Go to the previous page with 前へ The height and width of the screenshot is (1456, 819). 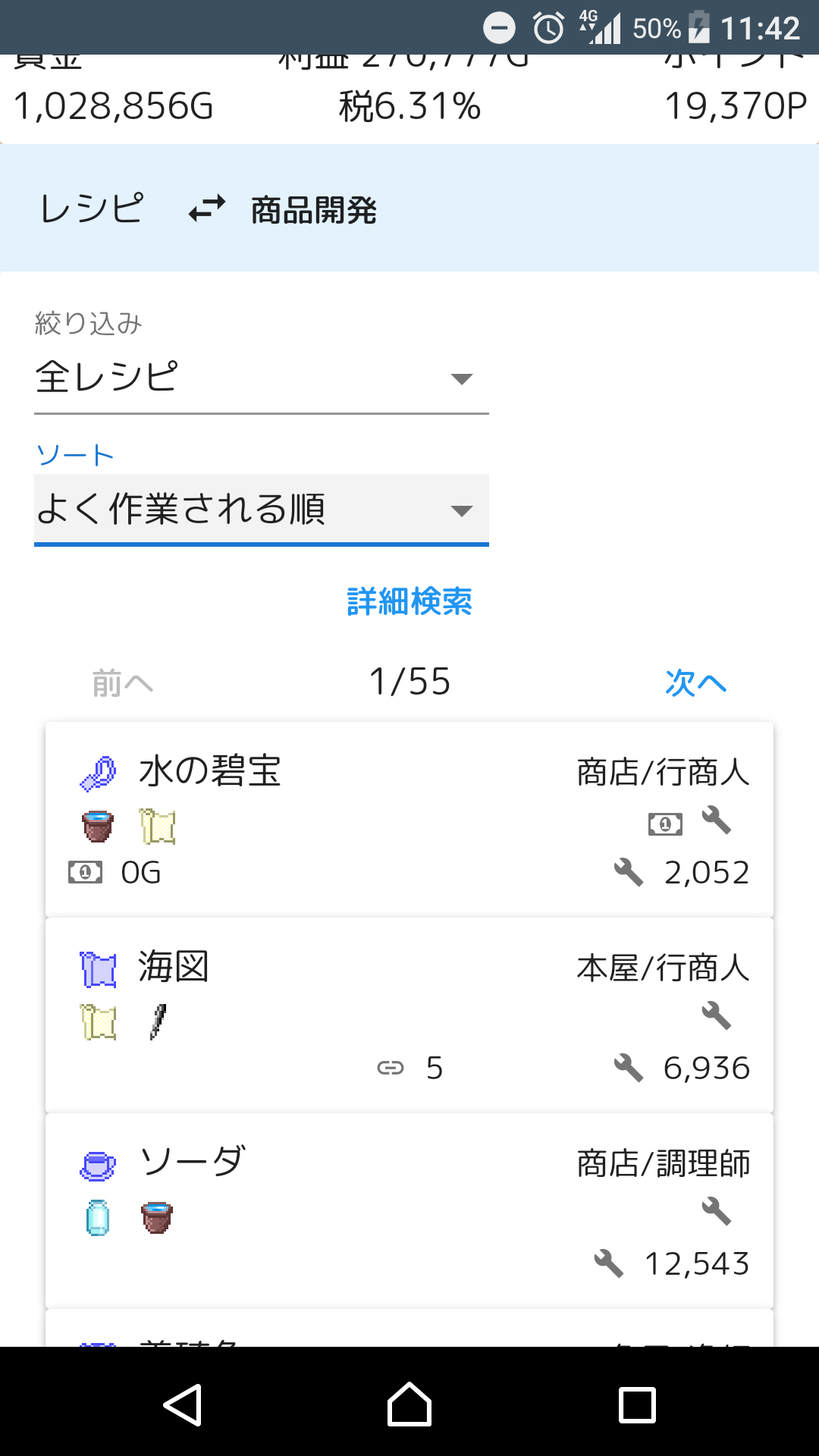123,682
